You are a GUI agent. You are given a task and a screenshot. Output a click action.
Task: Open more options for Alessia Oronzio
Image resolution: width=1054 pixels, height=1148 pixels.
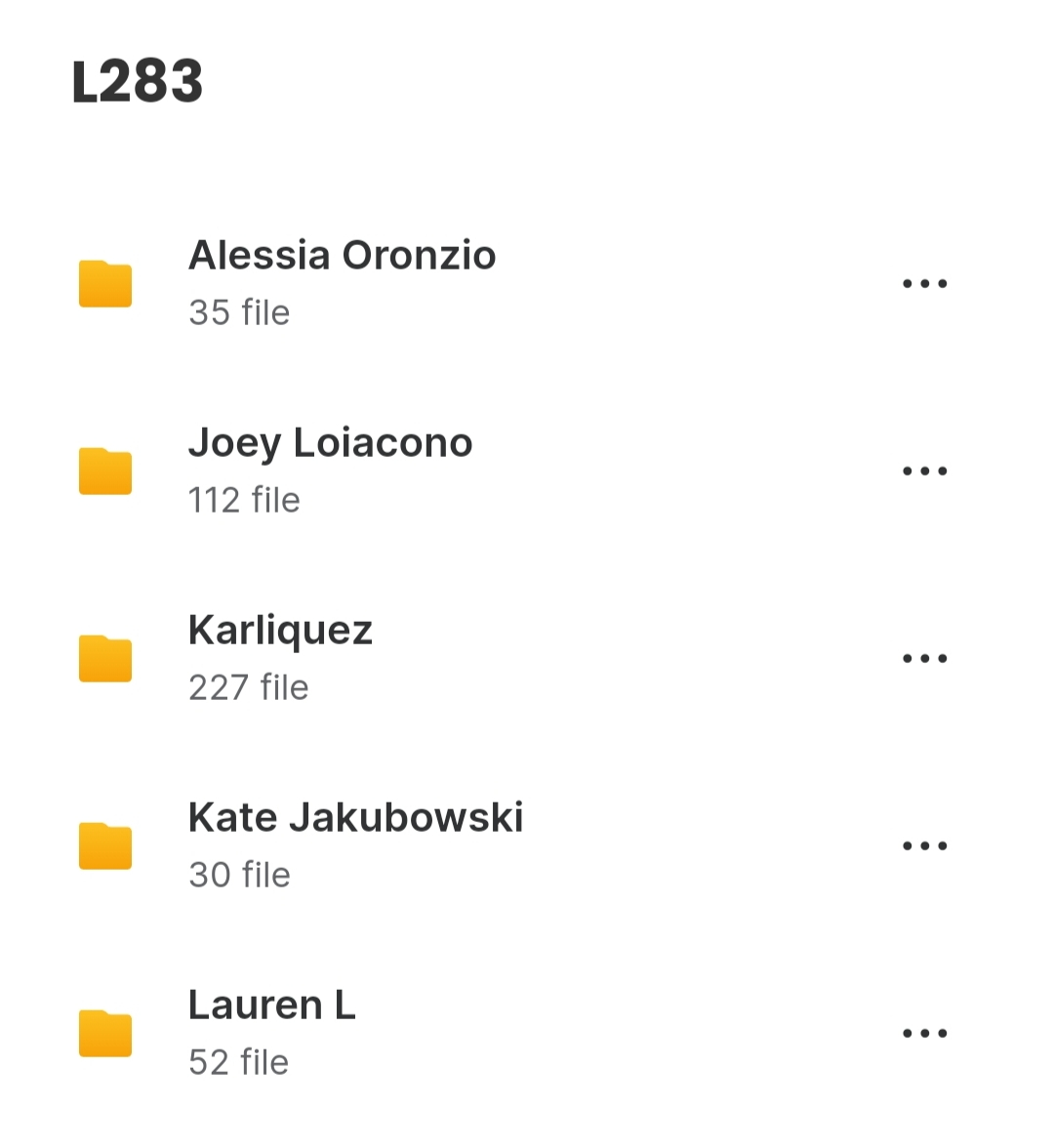[x=924, y=284]
